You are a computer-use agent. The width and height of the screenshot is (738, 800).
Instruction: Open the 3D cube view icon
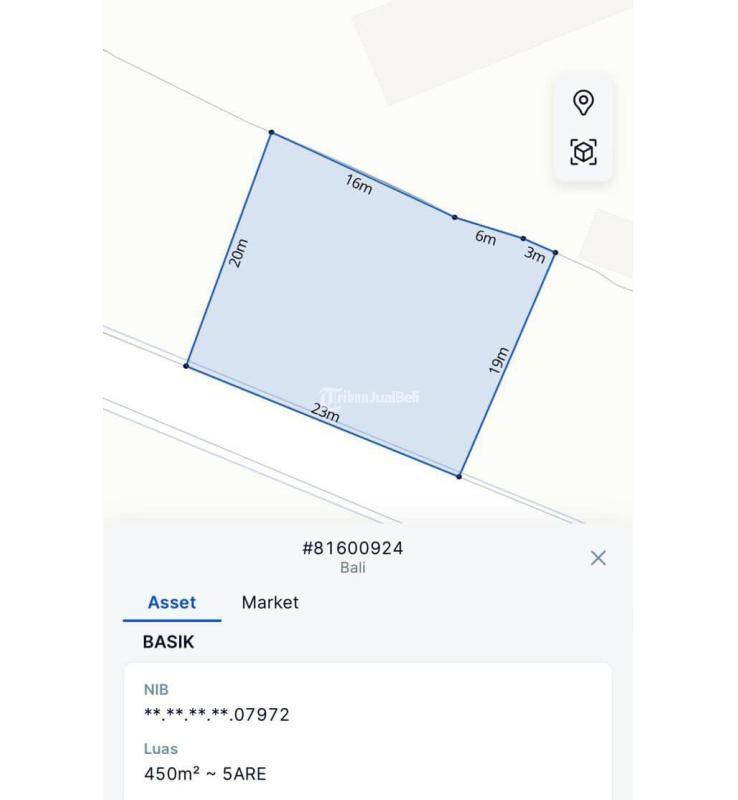click(583, 152)
